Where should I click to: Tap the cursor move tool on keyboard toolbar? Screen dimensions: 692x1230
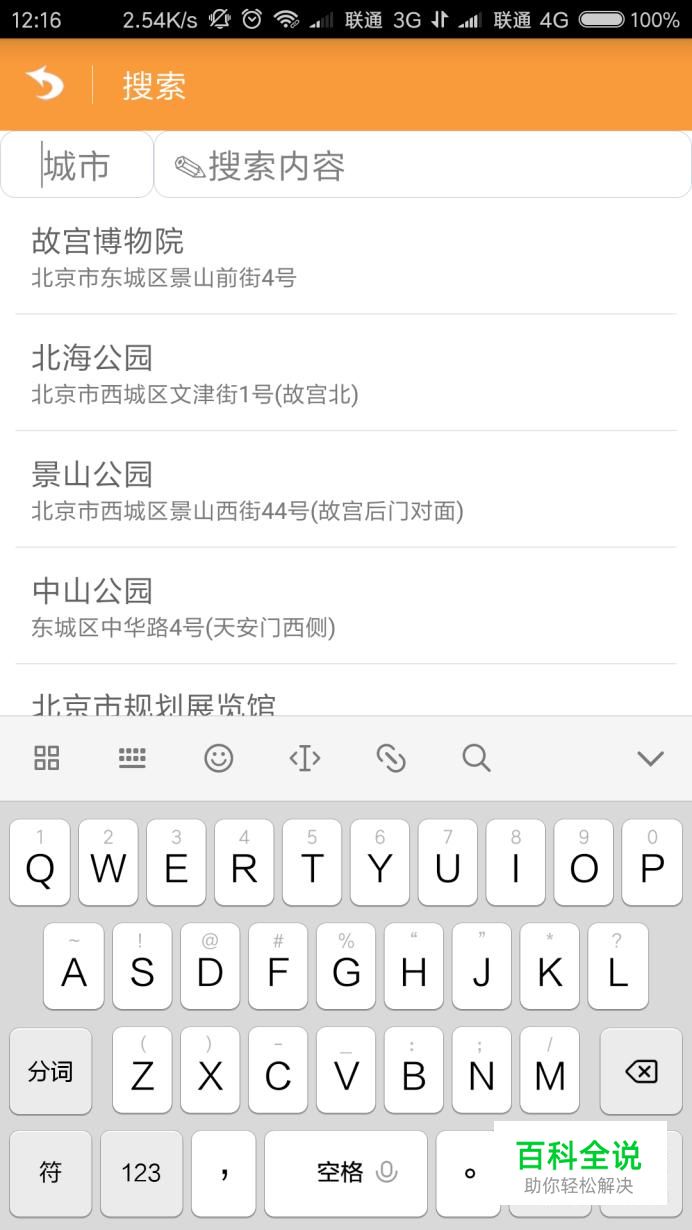pyautogui.click(x=305, y=758)
